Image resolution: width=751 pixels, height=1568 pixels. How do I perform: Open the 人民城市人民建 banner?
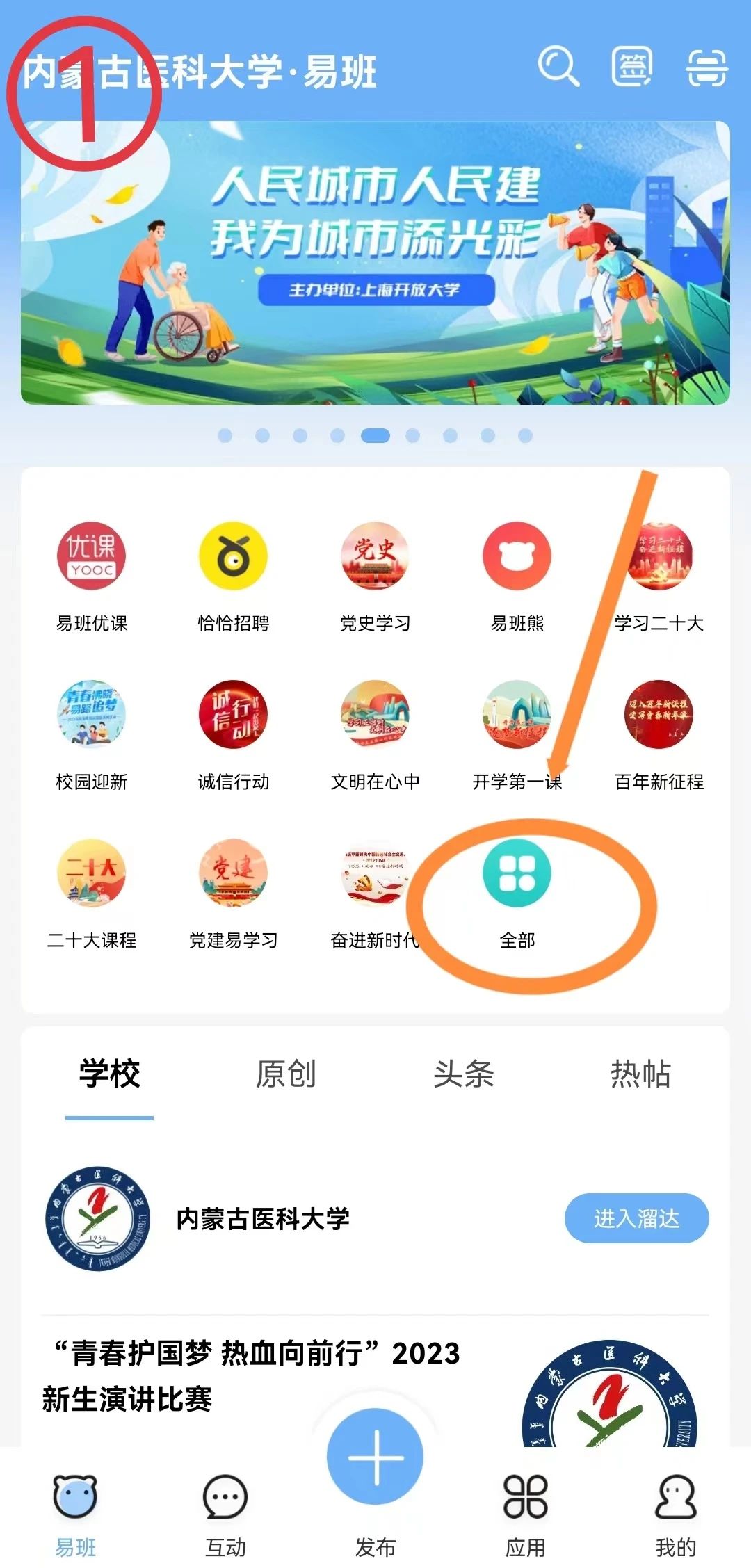pos(375,263)
